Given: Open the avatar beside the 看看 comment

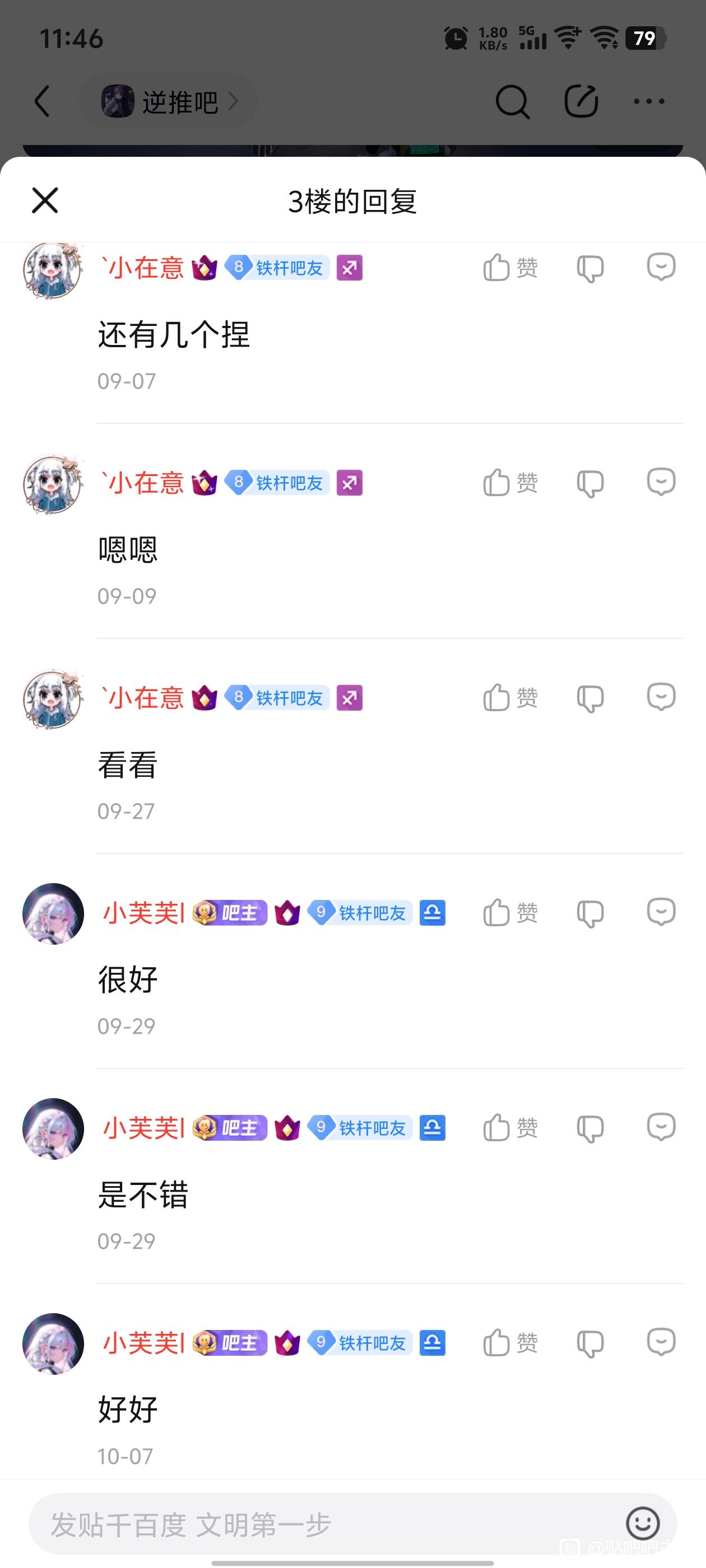Looking at the screenshot, I should pyautogui.click(x=53, y=699).
